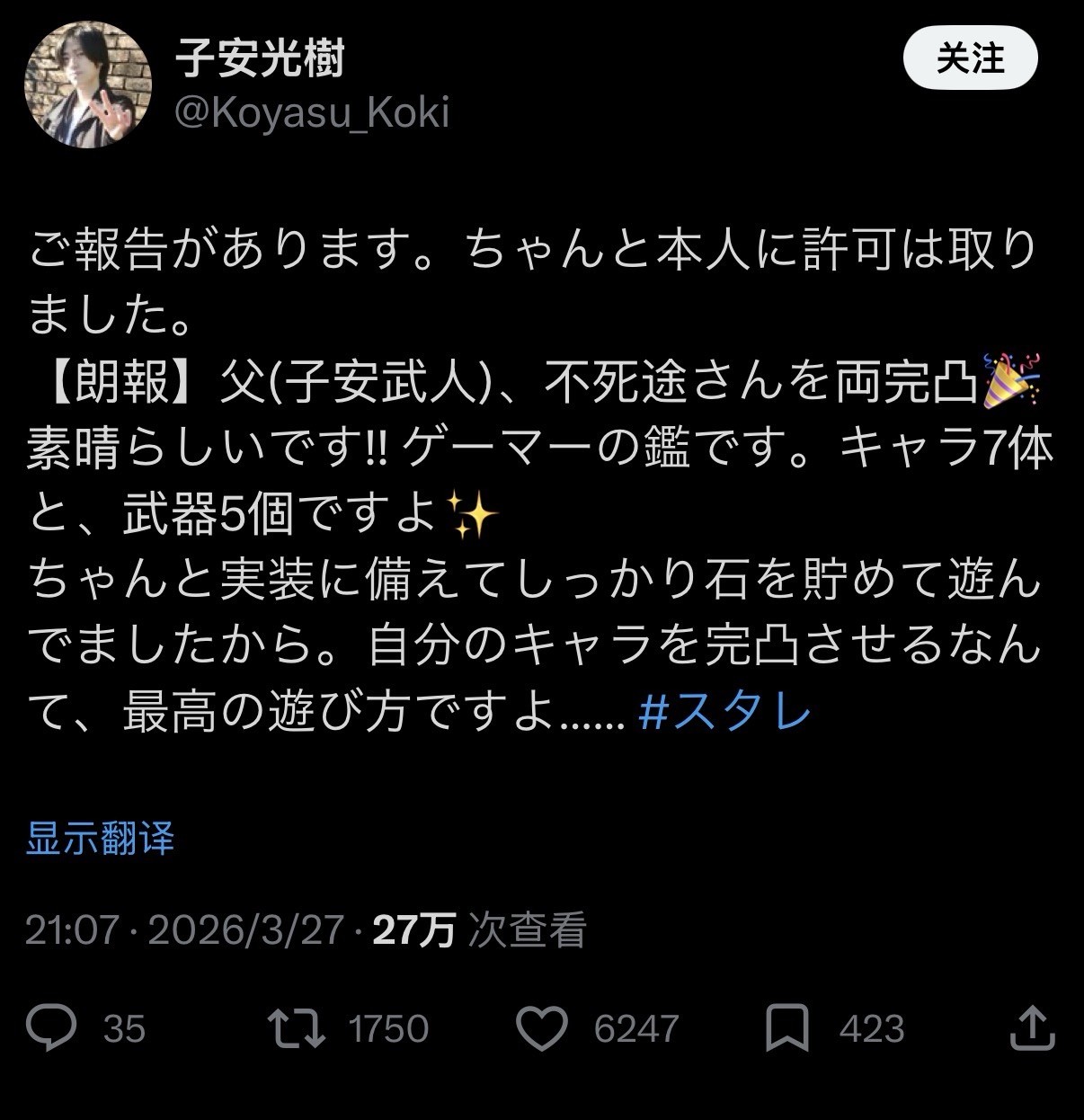The height and width of the screenshot is (1120, 1084).
Task: Share this post
Action: (x=1031, y=1028)
